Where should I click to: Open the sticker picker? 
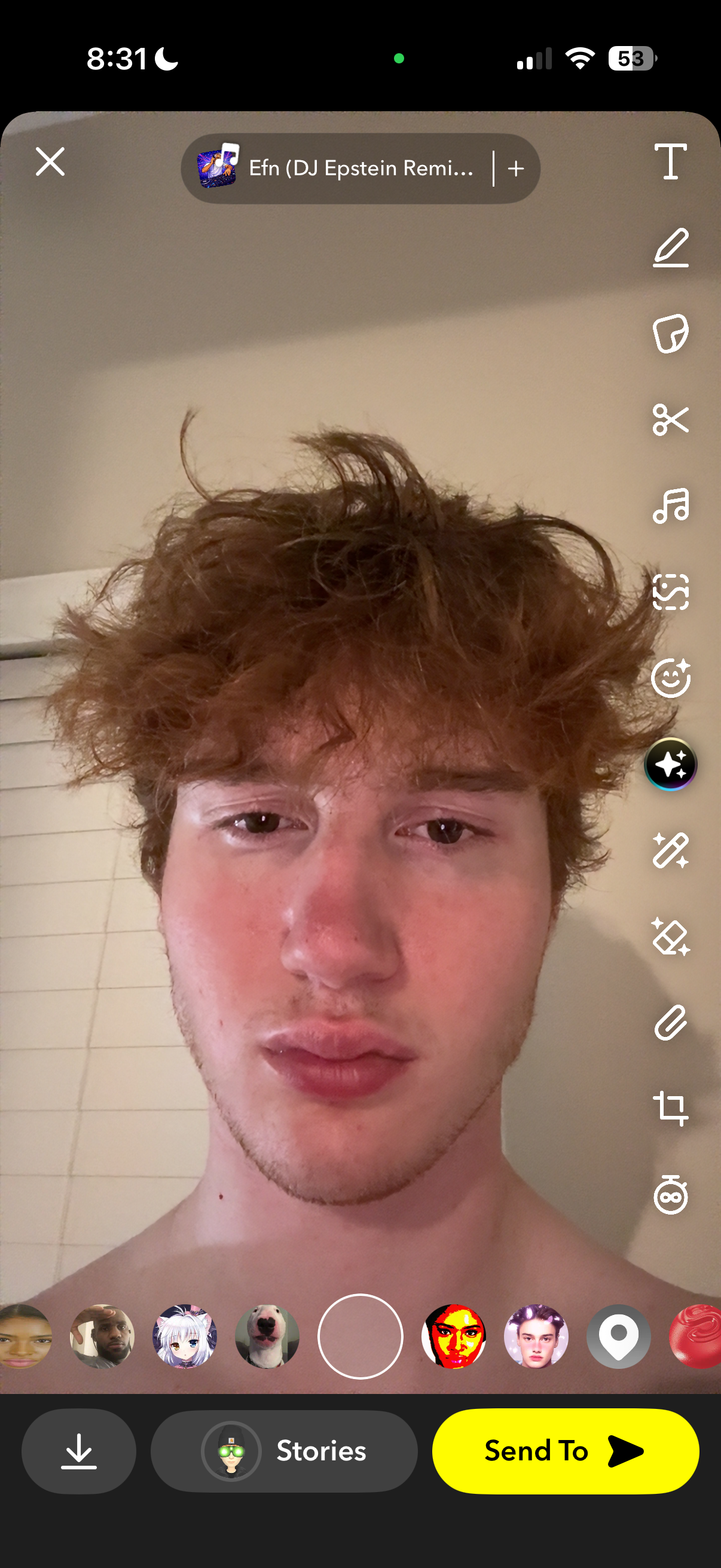pyautogui.click(x=671, y=334)
